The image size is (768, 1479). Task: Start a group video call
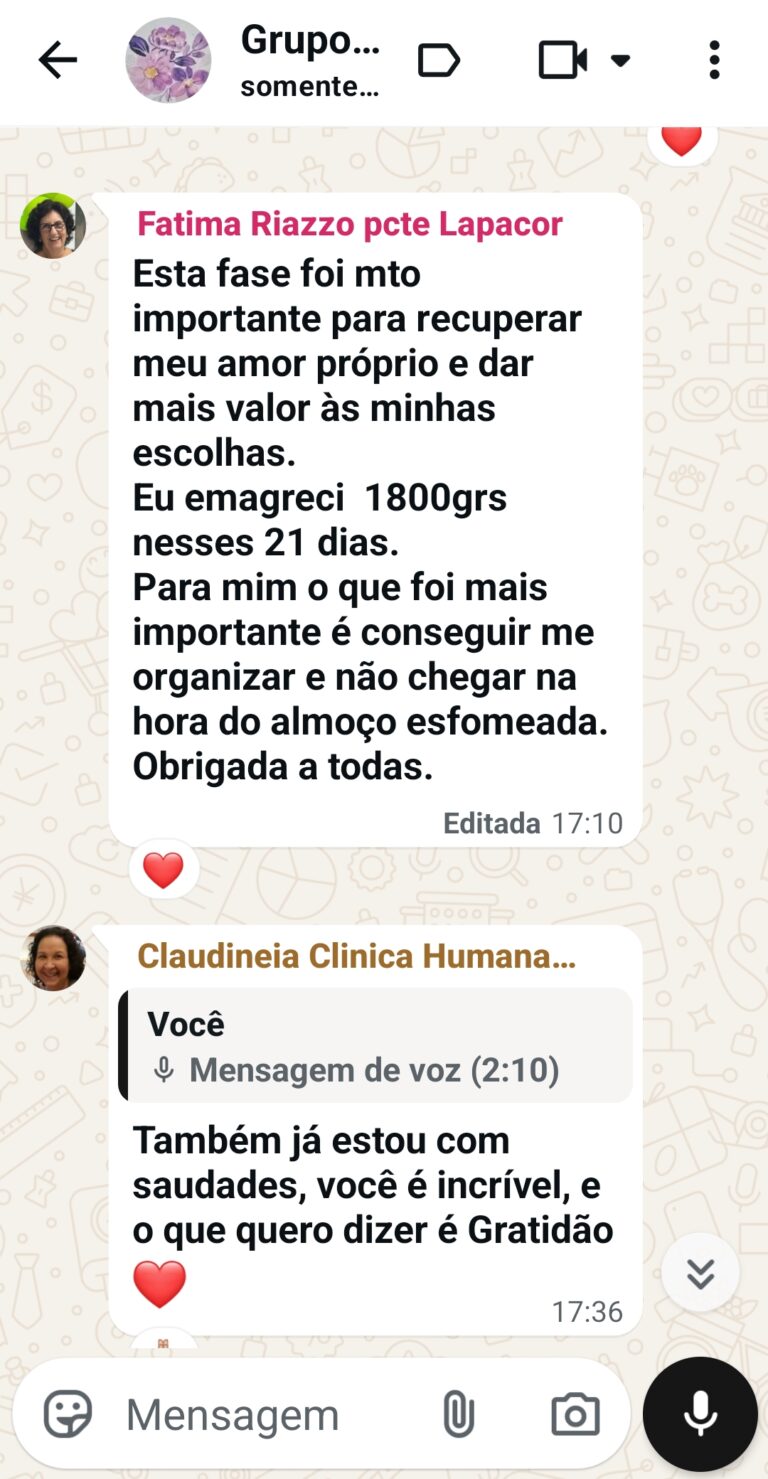click(x=563, y=61)
